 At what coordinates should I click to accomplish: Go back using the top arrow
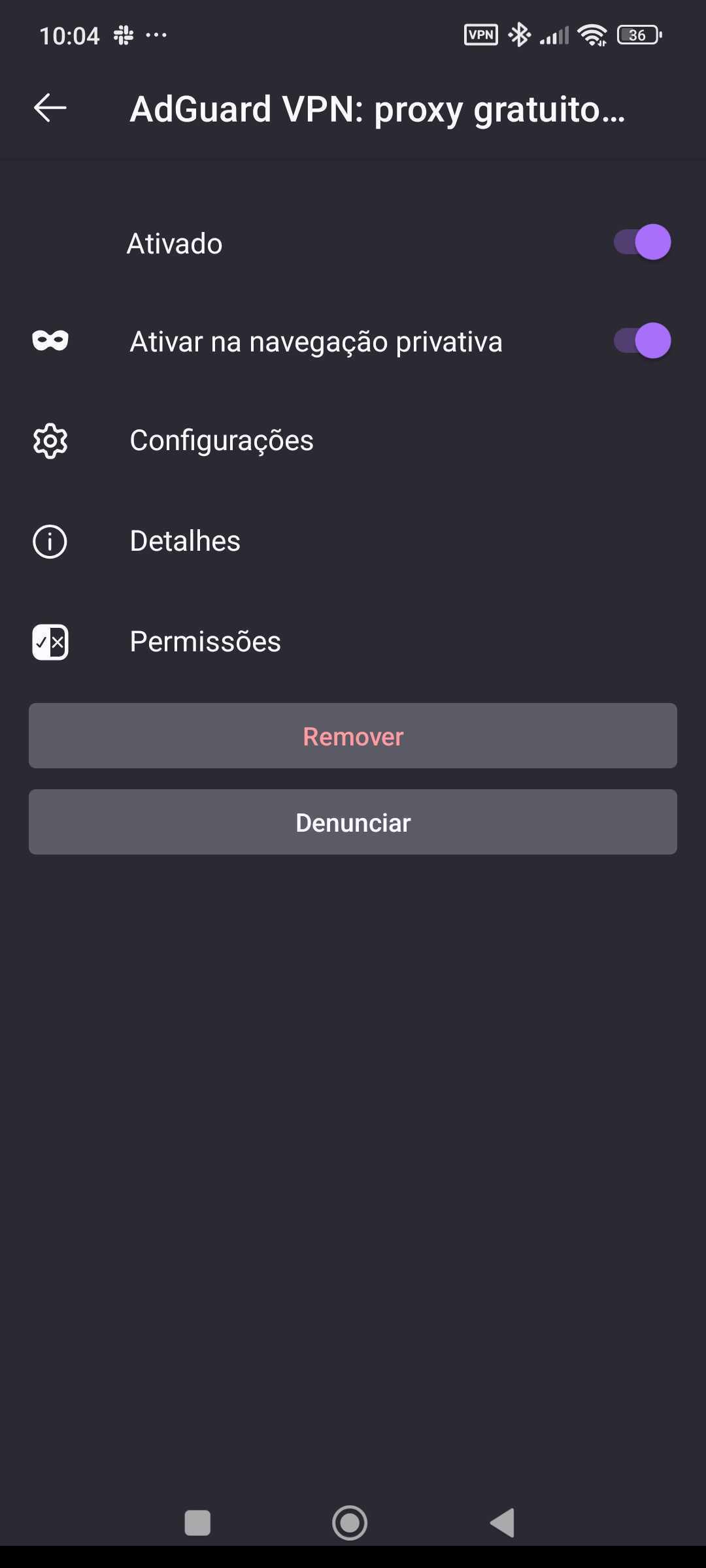[50, 108]
